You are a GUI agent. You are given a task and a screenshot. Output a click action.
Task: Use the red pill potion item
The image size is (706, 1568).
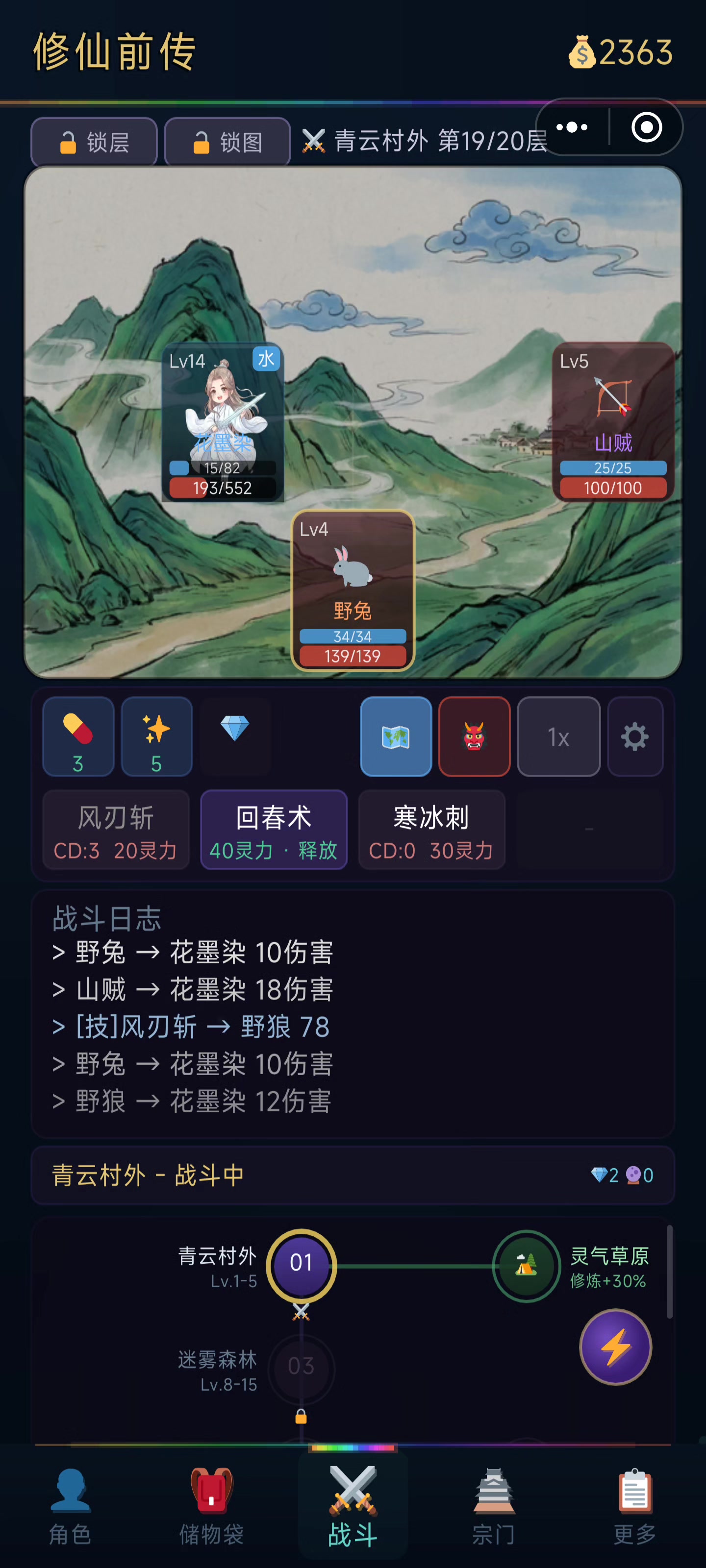78,736
